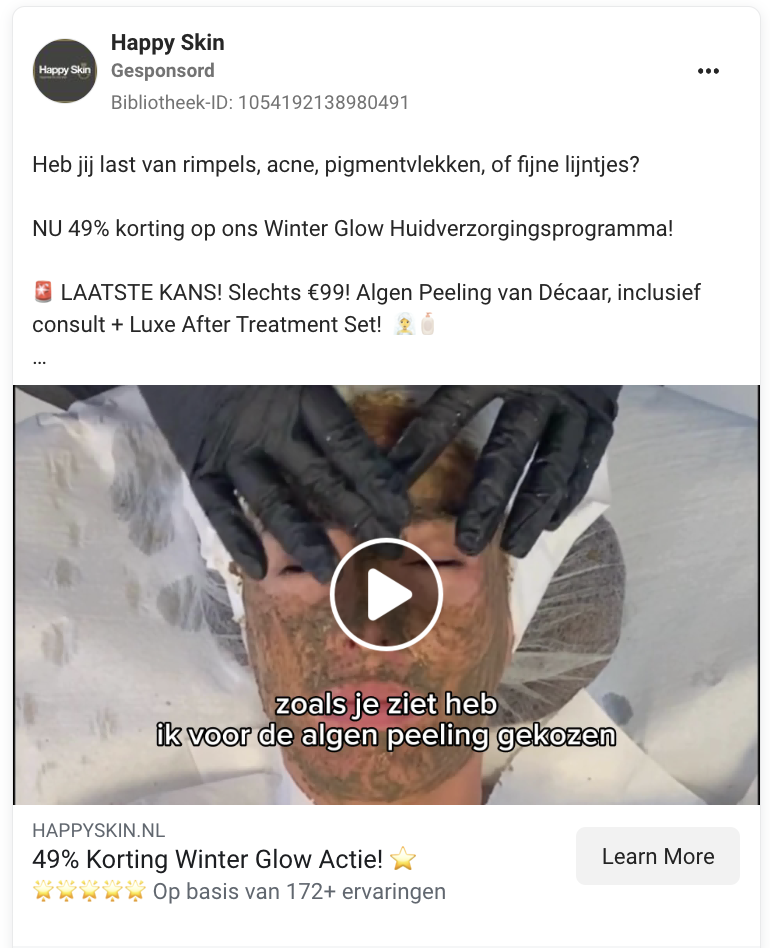Viewport: 770px width, 948px height.
Task: Open the Happy Skin profile picture
Action: point(65,71)
